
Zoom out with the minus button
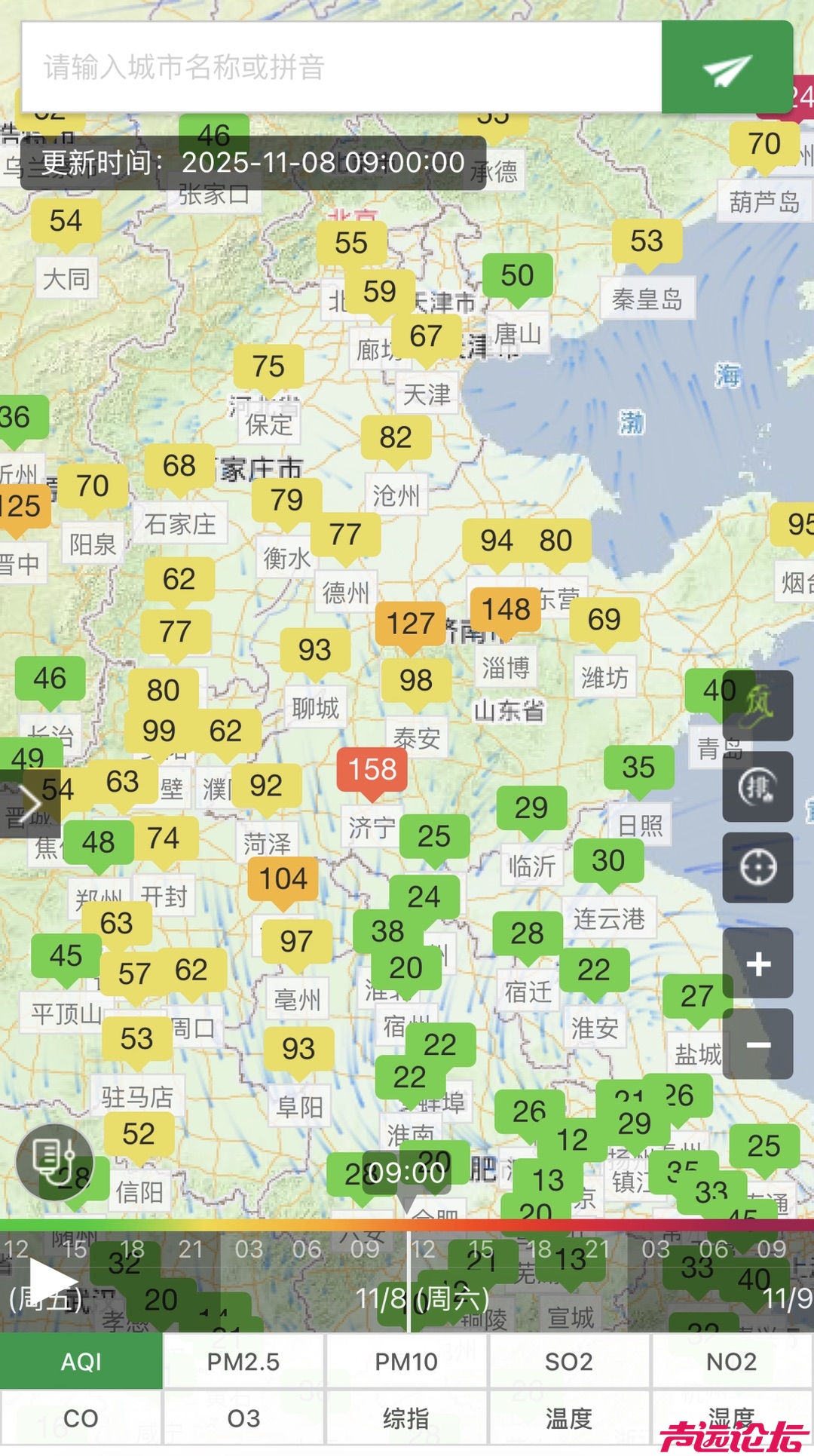pos(757,1044)
